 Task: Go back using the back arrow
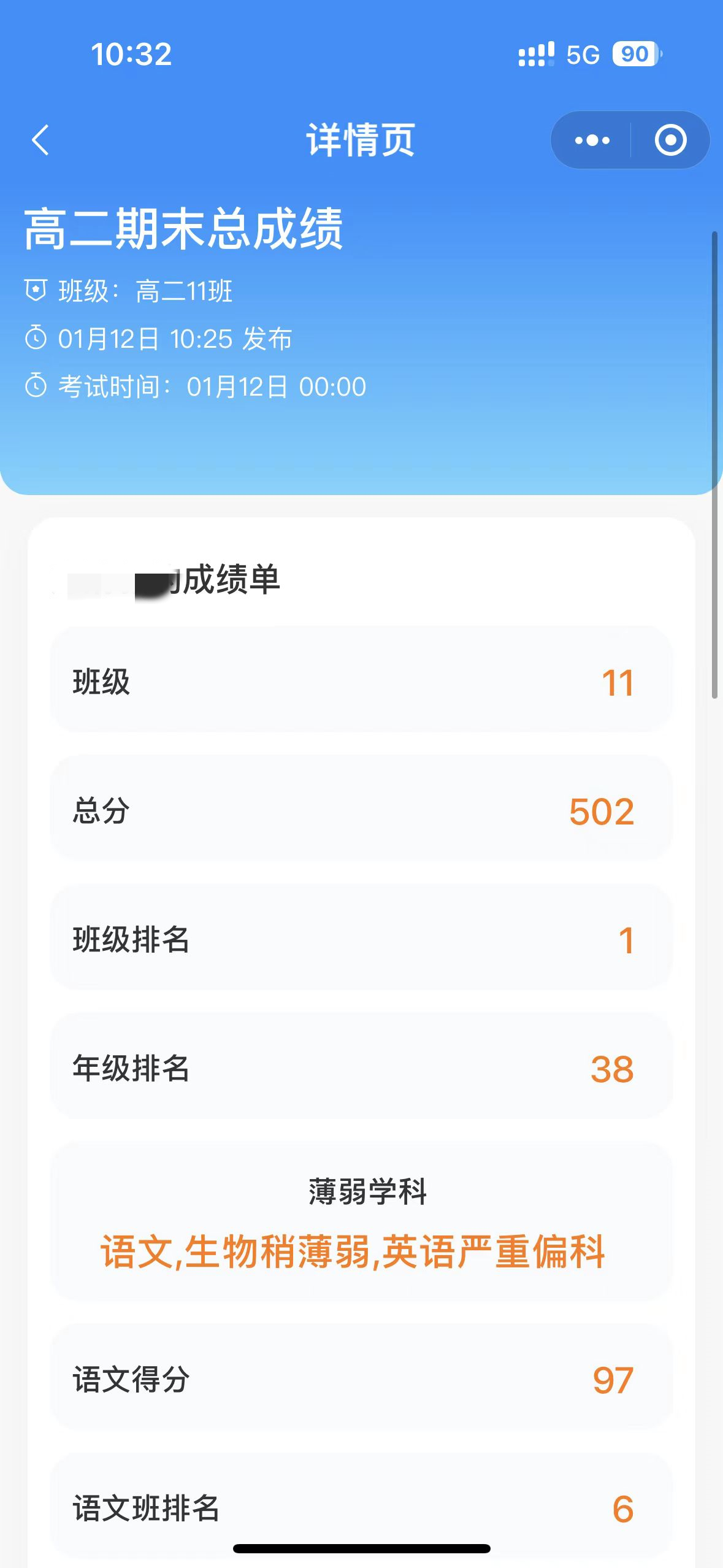[x=40, y=140]
